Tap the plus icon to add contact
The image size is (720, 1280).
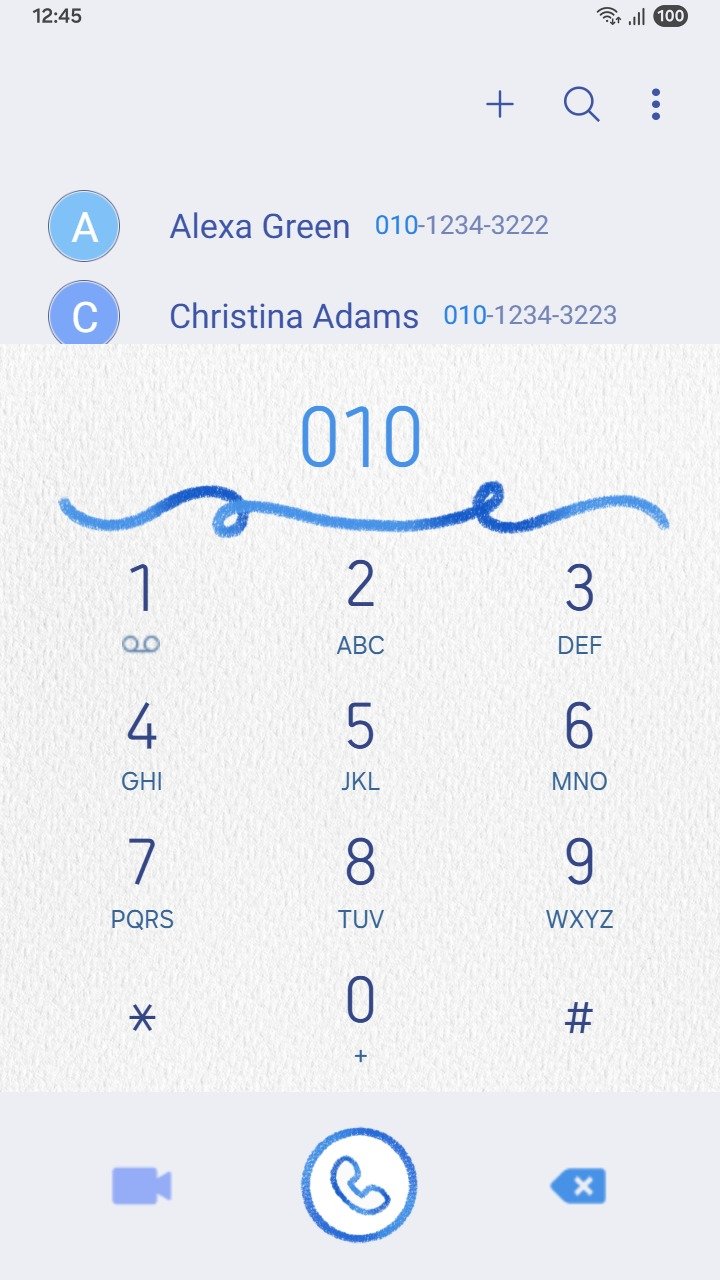(x=500, y=104)
